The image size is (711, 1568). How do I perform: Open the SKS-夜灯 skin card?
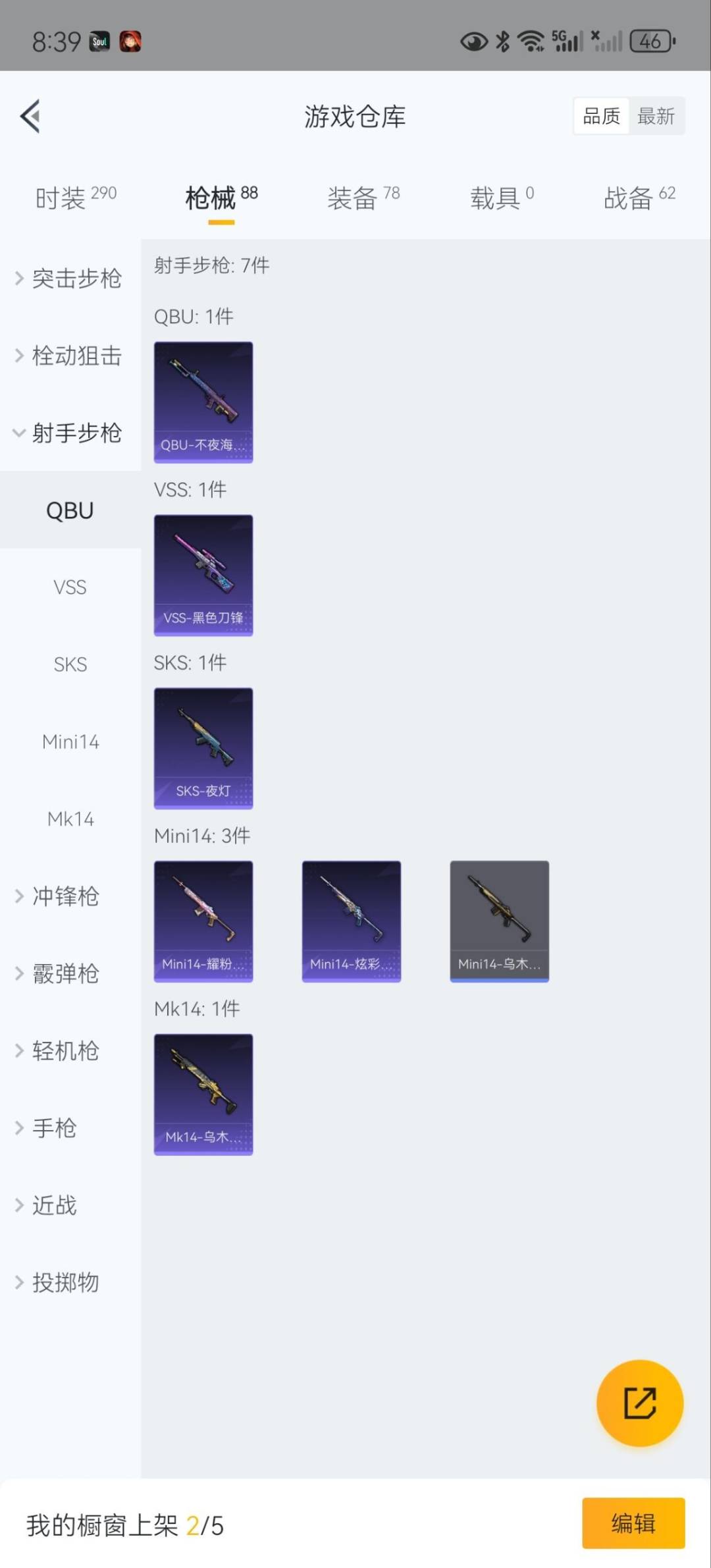203,748
